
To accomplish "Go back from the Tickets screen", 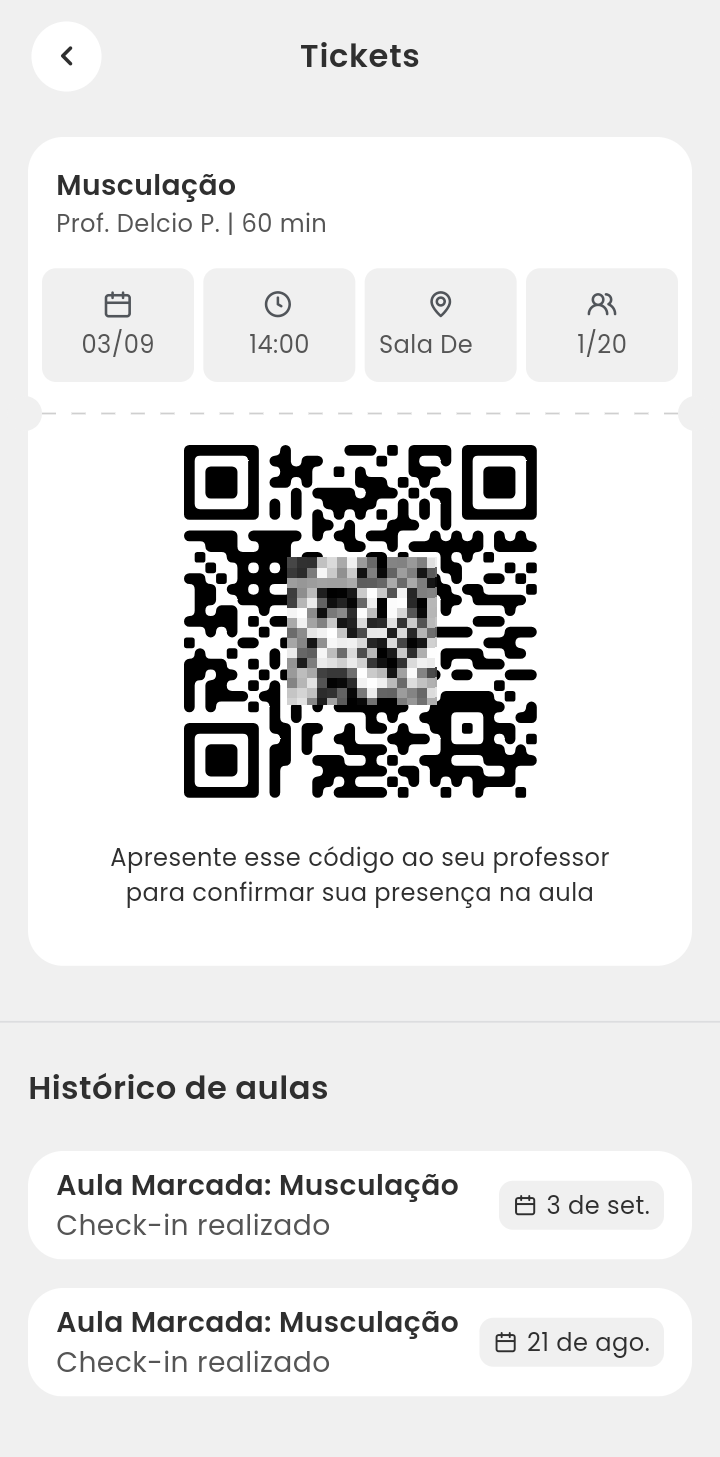I will [66, 56].
